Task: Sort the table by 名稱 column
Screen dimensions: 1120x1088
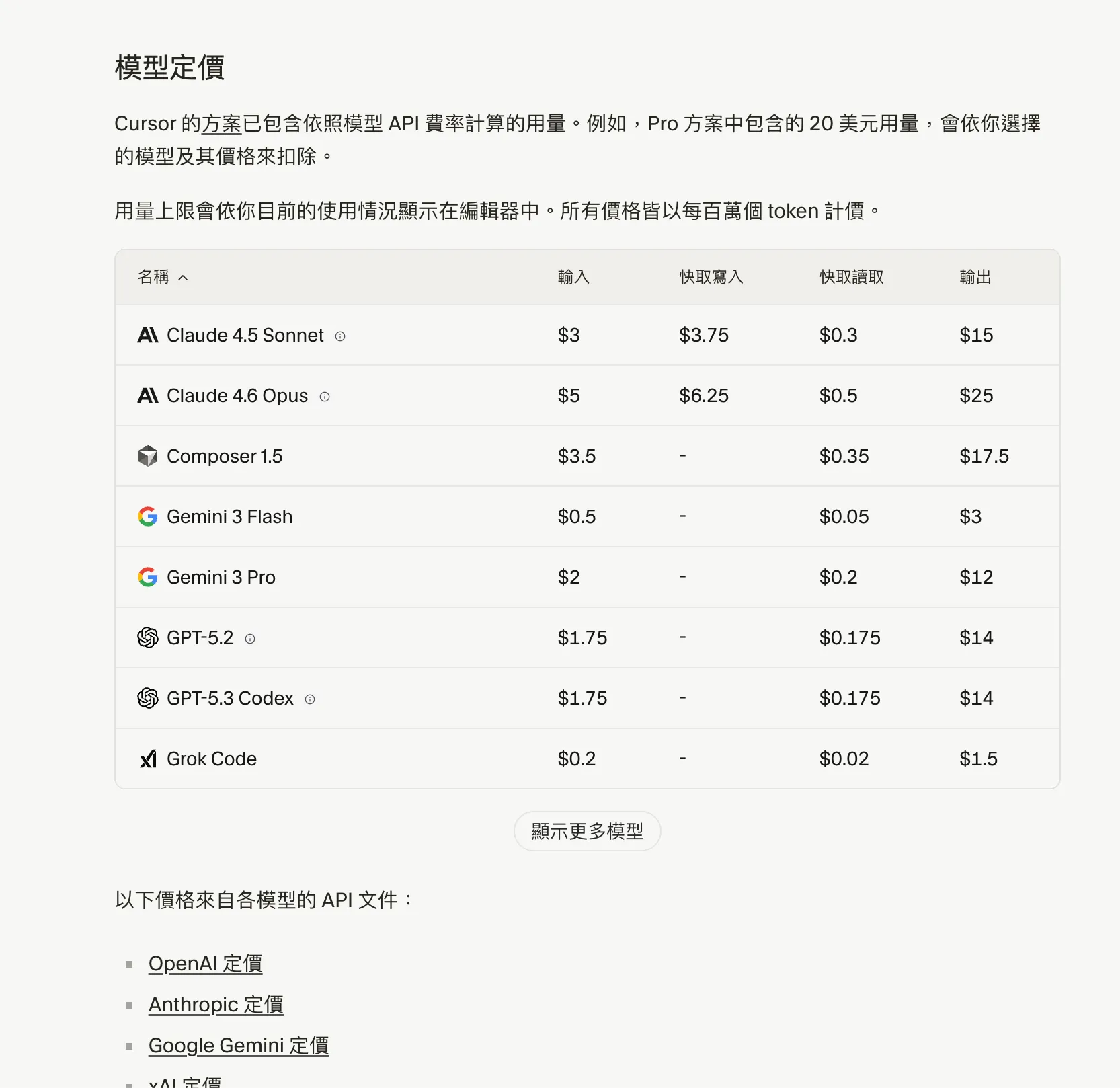Action: [x=162, y=277]
